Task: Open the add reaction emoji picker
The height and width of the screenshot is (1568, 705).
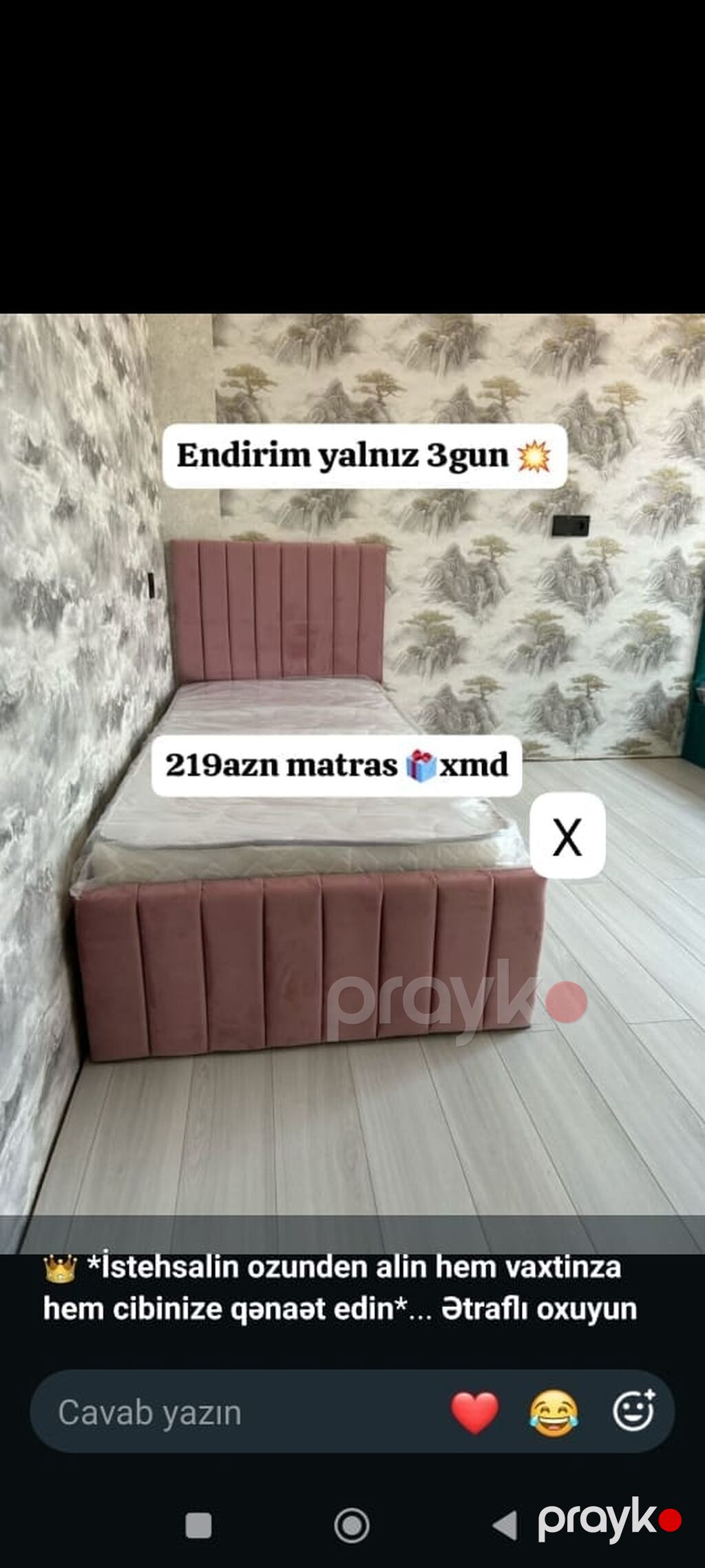Action: [x=633, y=1411]
